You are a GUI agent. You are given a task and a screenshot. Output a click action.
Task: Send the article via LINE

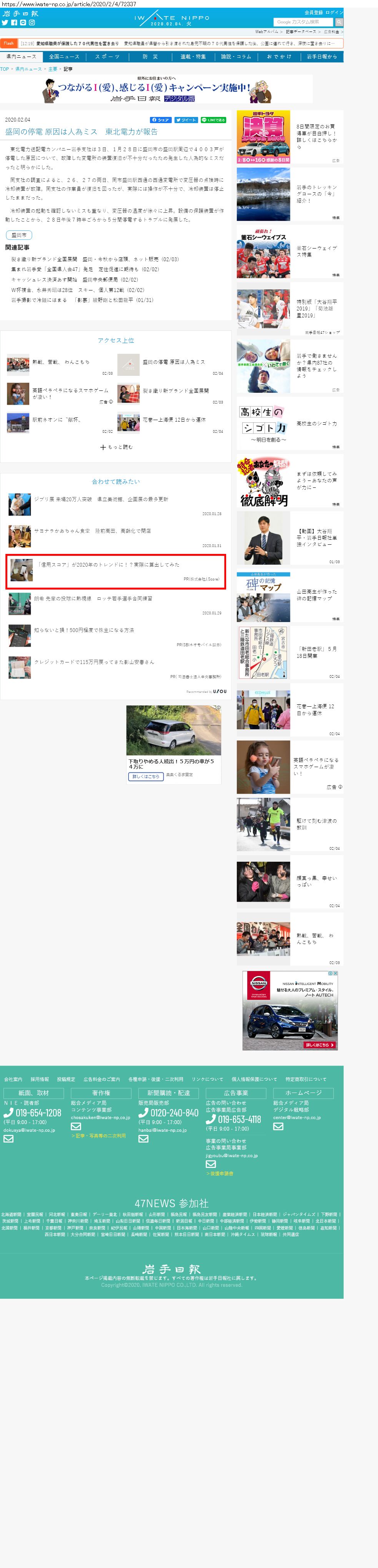(213, 120)
